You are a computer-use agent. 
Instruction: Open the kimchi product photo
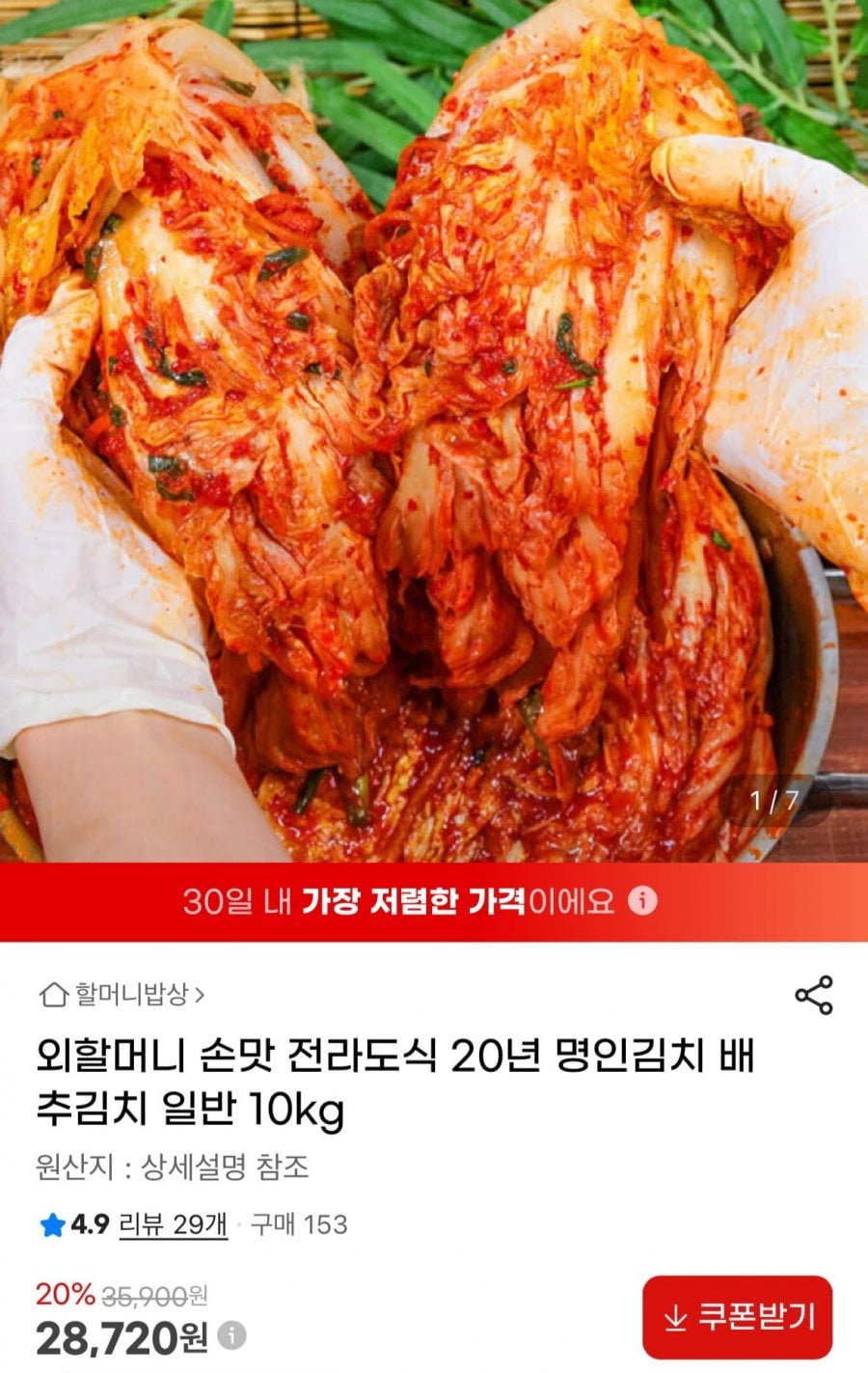click(434, 434)
